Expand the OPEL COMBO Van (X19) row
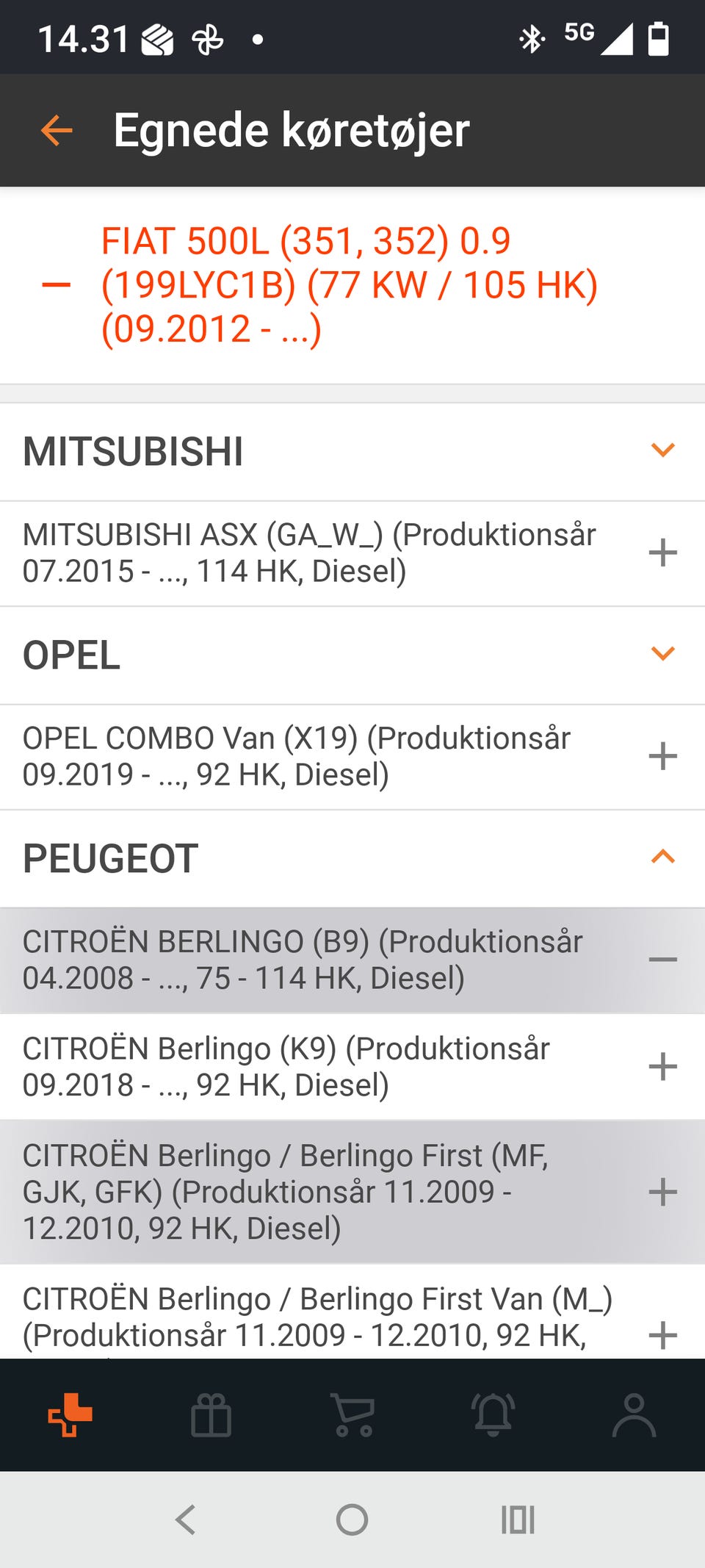 click(662, 756)
